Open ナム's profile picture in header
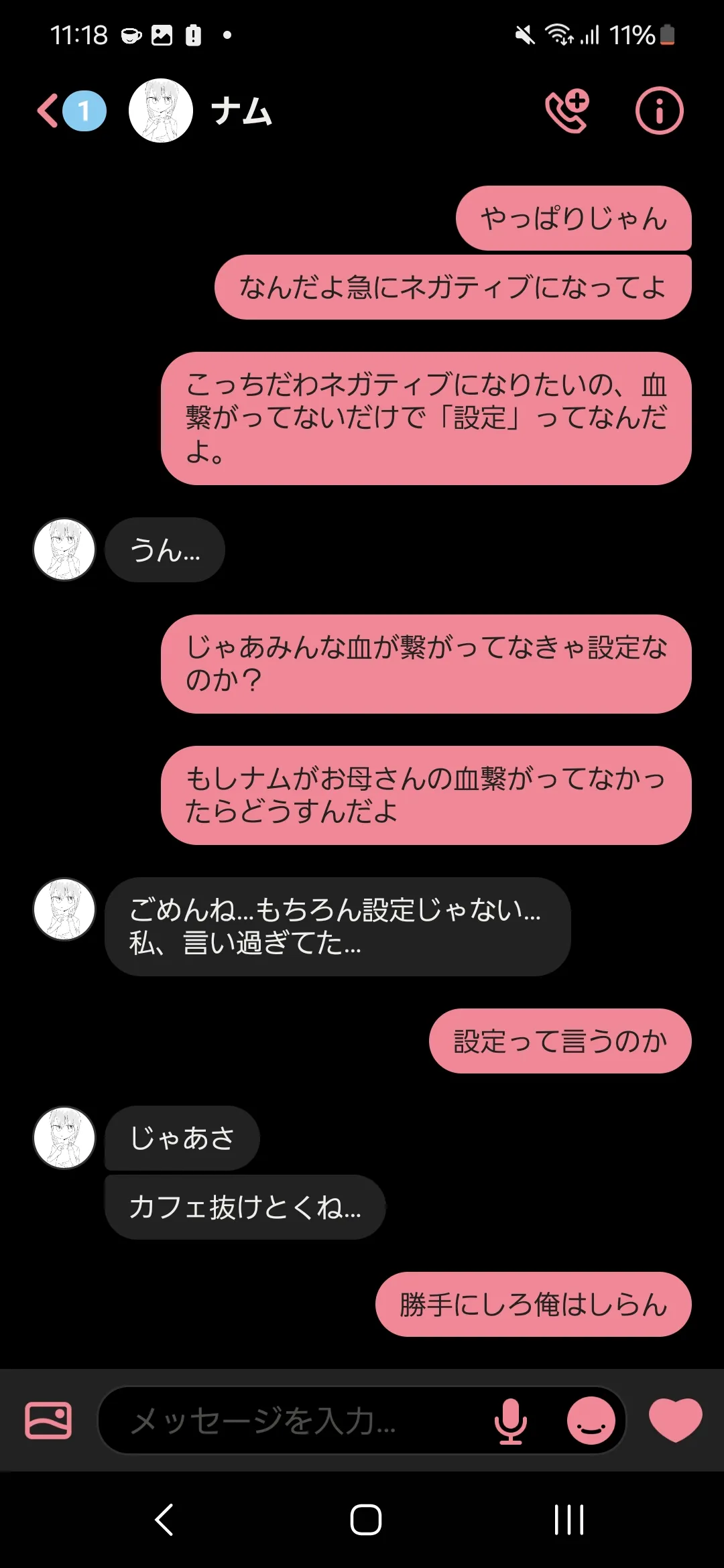 pyautogui.click(x=161, y=111)
